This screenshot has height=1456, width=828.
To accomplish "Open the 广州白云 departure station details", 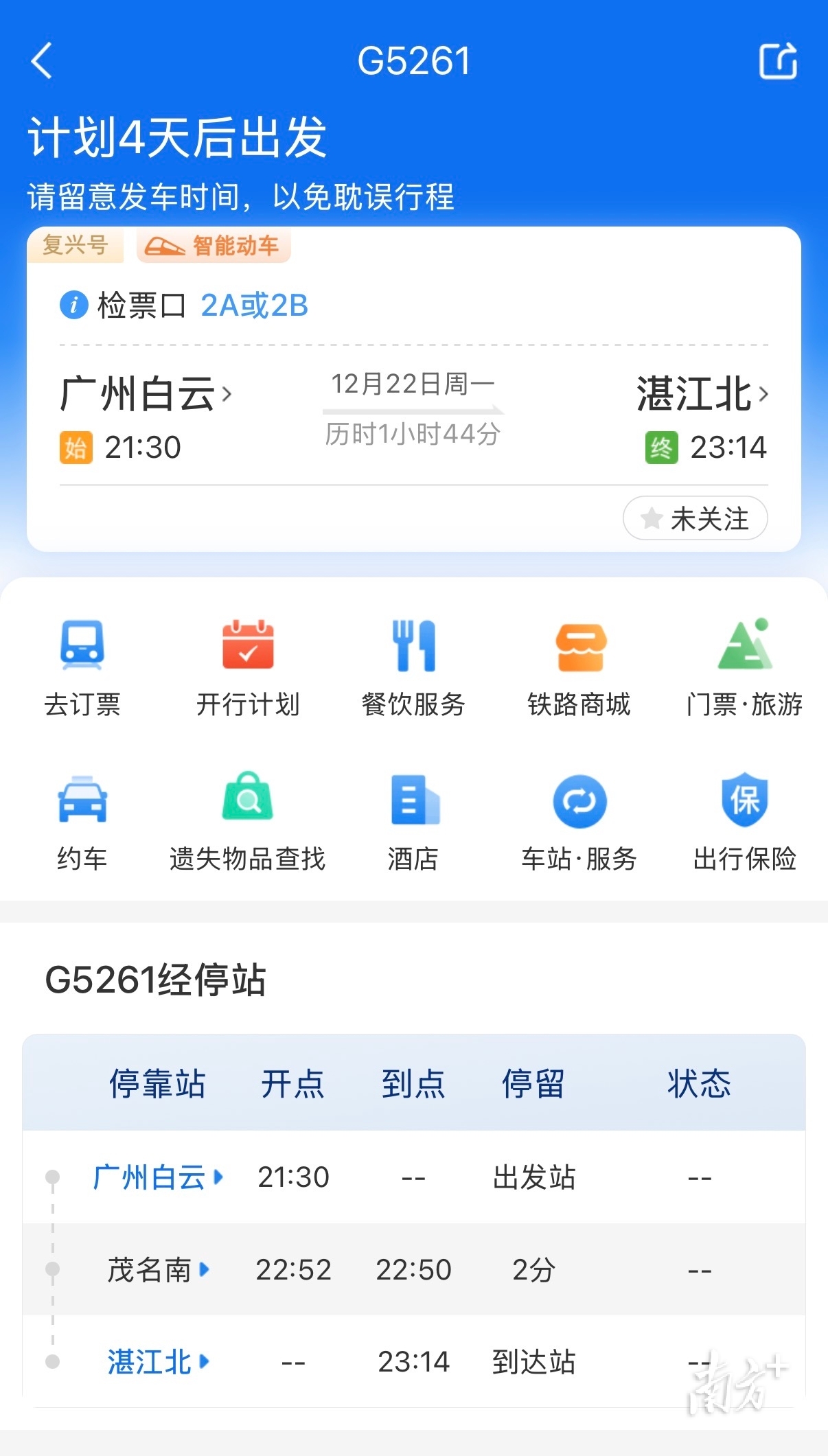I will 146,395.
